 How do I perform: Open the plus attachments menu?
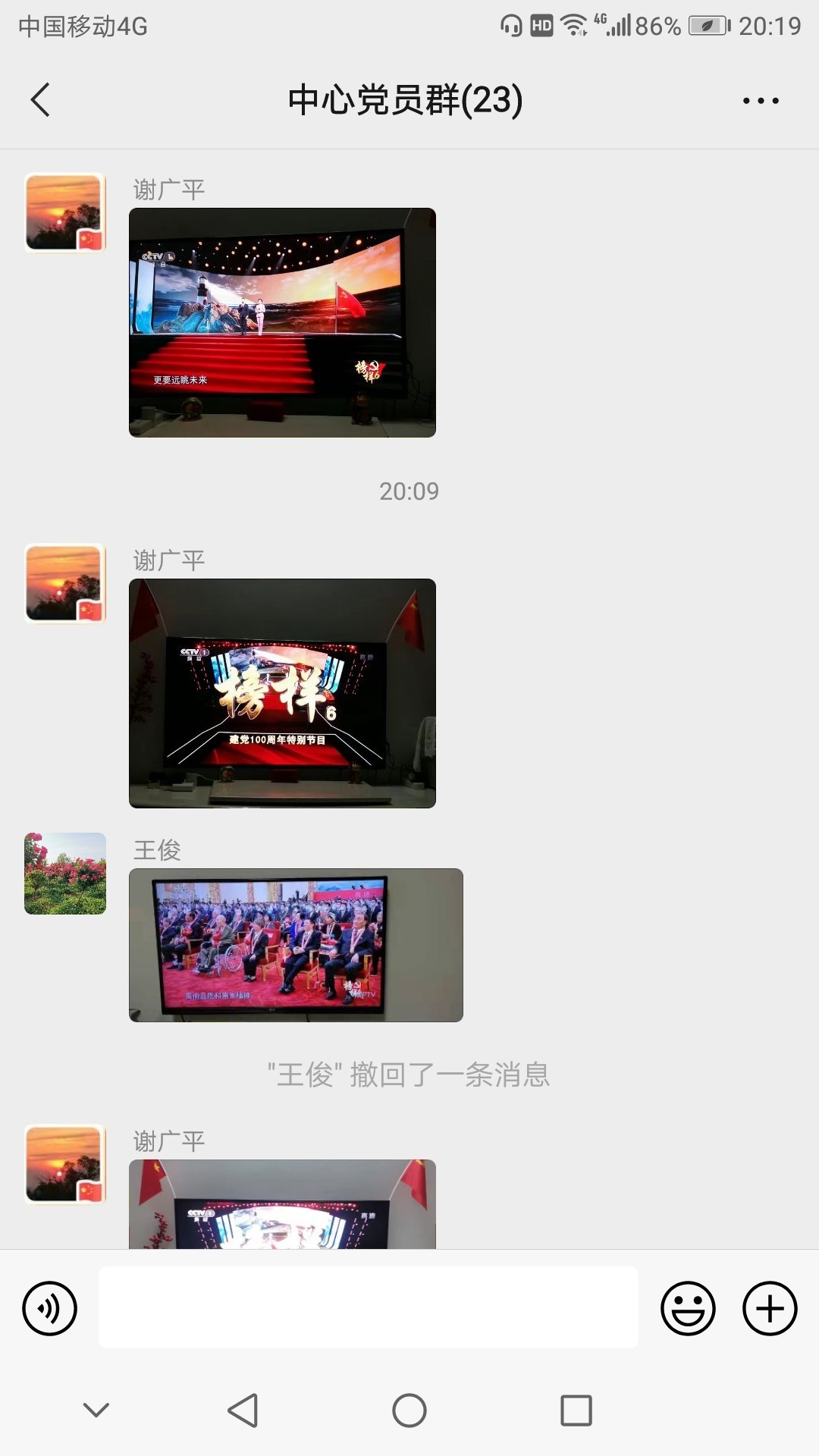coord(770,1308)
